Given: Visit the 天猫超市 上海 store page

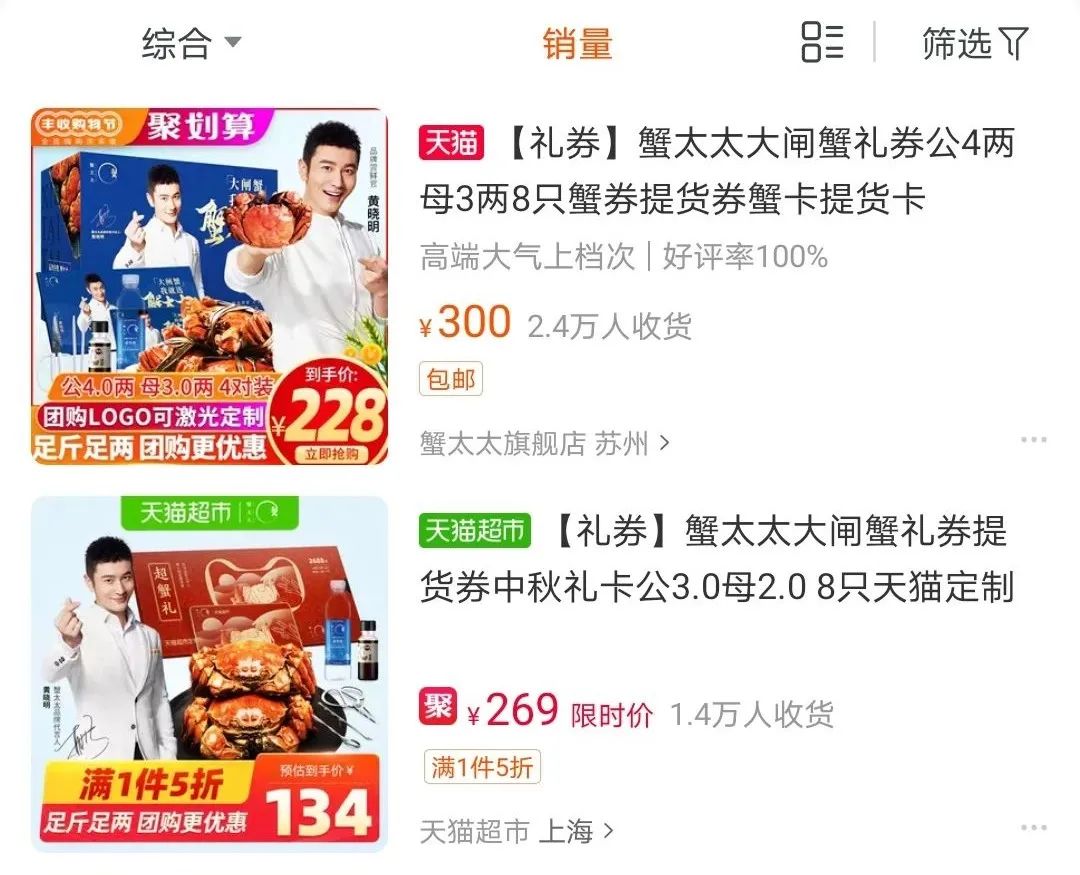Looking at the screenshot, I should (x=516, y=831).
